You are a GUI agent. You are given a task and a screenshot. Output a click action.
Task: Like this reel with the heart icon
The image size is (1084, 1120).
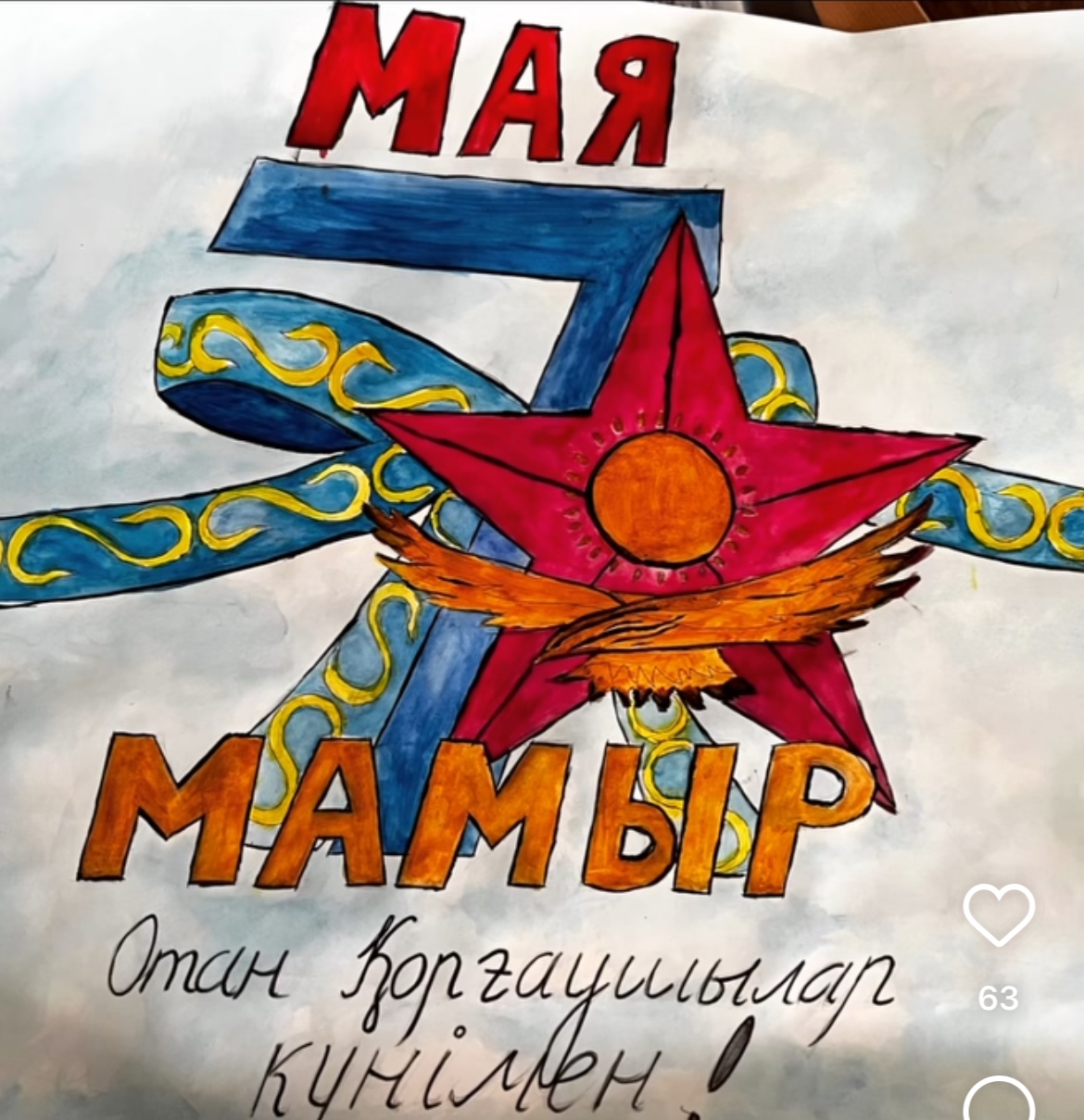(998, 914)
